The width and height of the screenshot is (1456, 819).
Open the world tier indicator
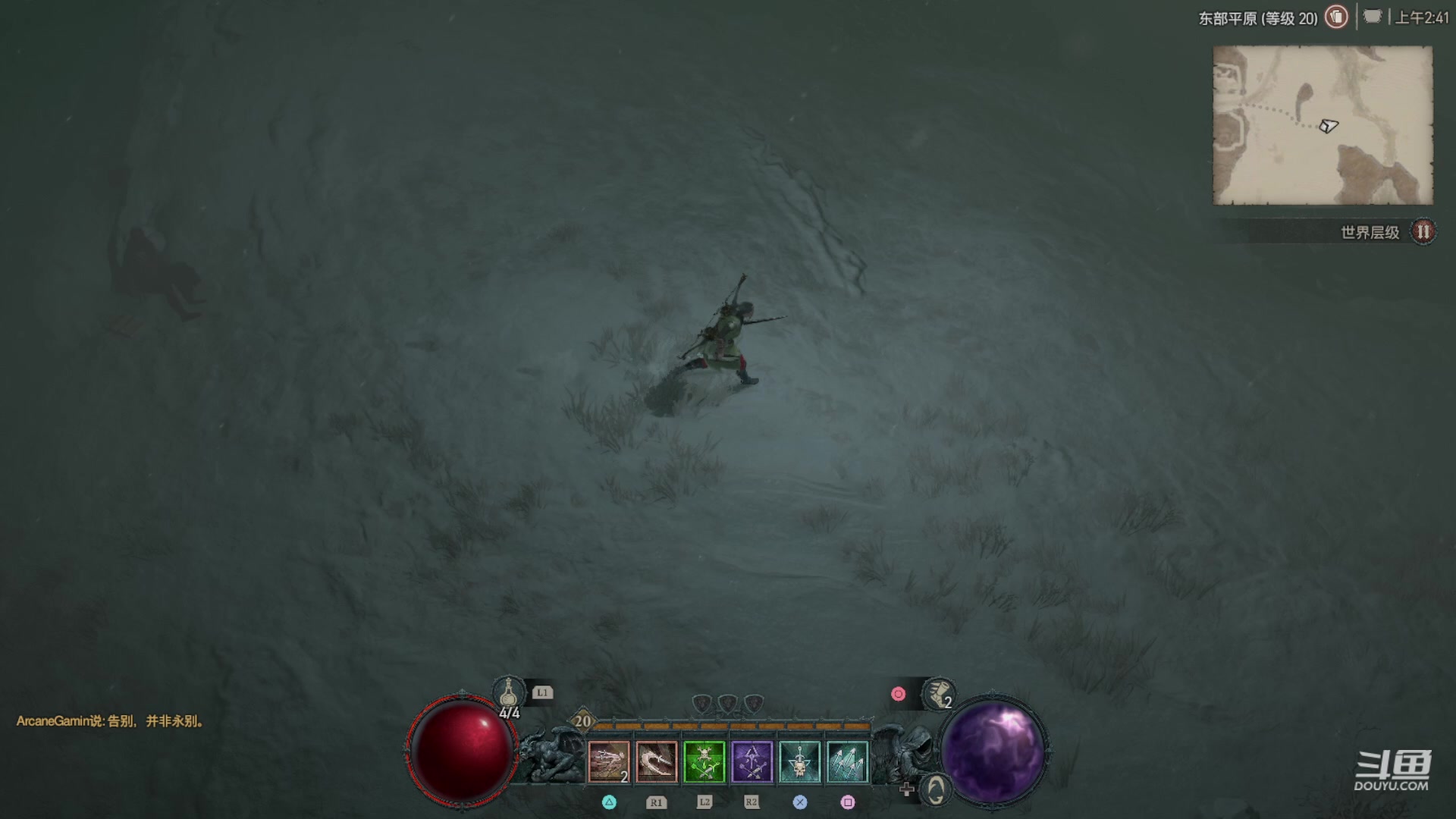pos(1423,232)
